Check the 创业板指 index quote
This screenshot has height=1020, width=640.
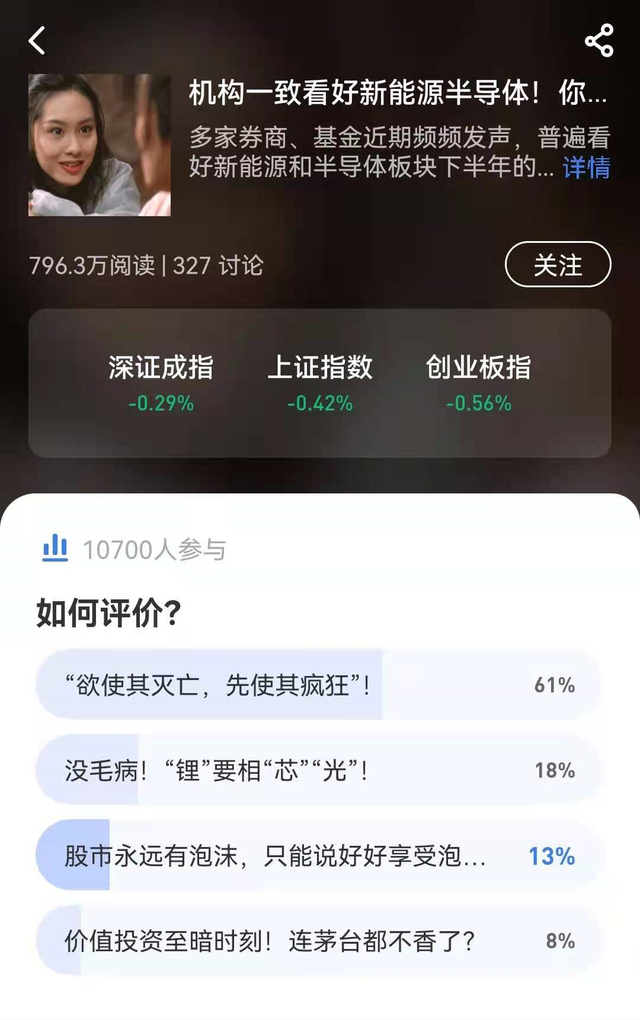[x=478, y=383]
